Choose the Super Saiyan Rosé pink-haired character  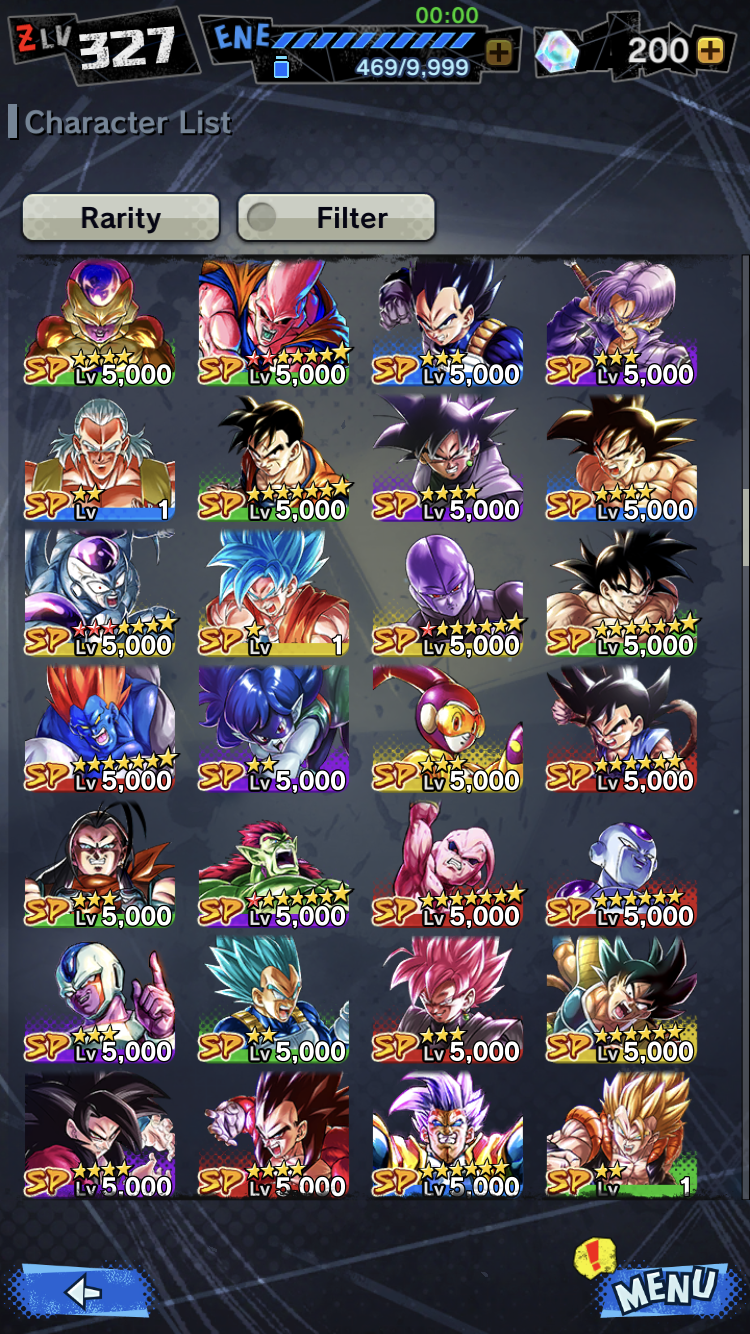point(448,999)
